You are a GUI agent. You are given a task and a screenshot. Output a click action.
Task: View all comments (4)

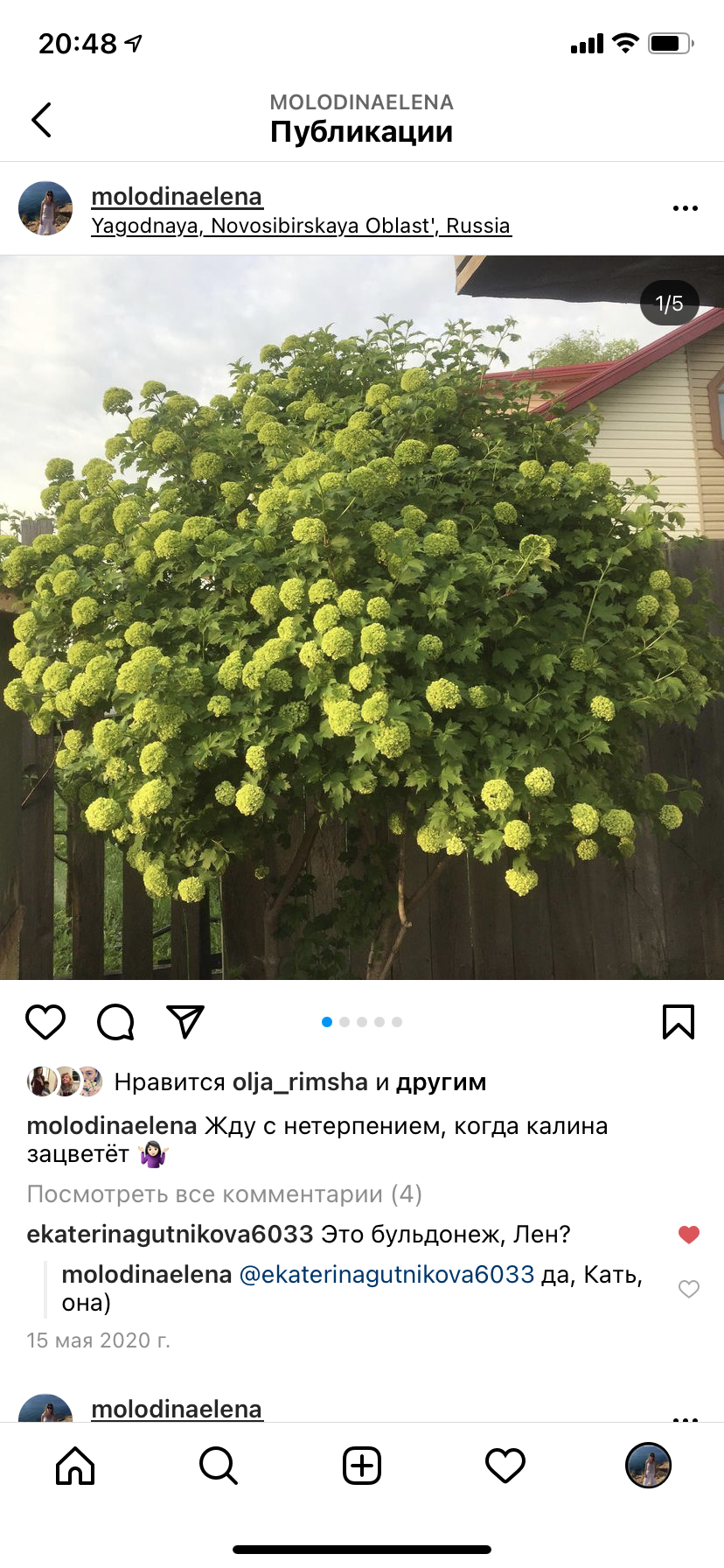225,1194
